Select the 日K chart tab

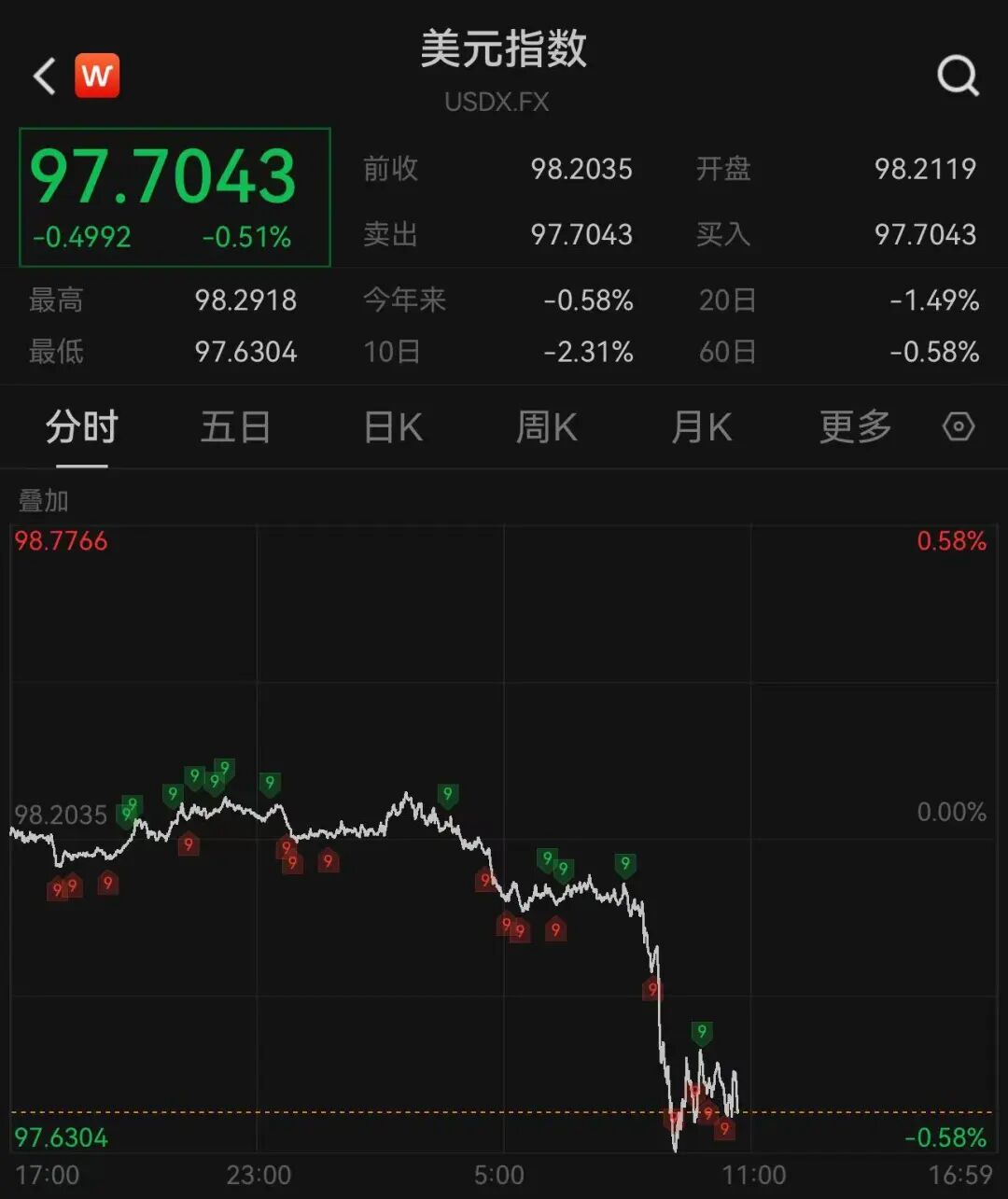coord(393,428)
